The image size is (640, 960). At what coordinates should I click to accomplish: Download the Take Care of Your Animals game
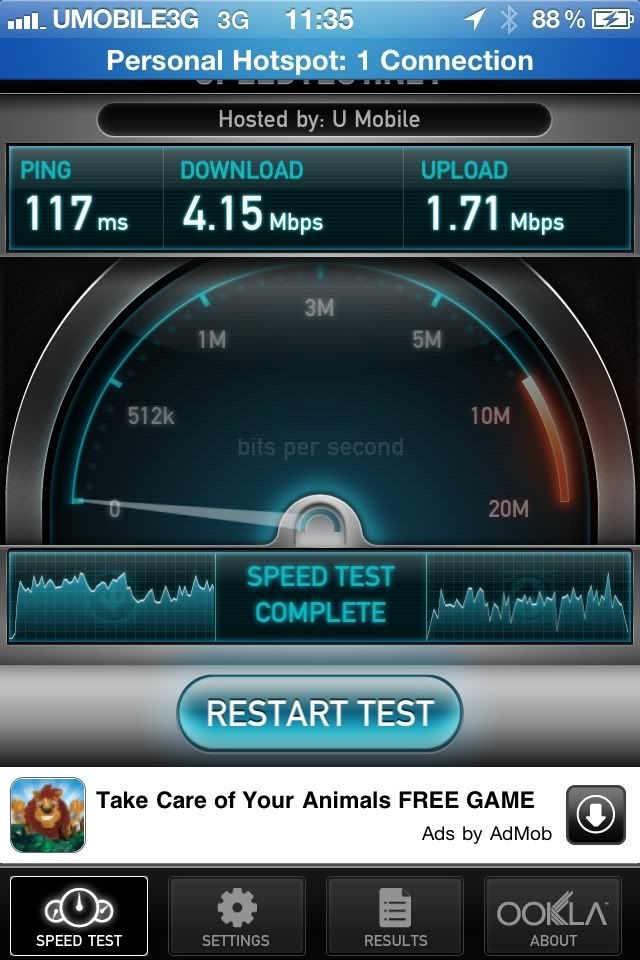(x=596, y=815)
